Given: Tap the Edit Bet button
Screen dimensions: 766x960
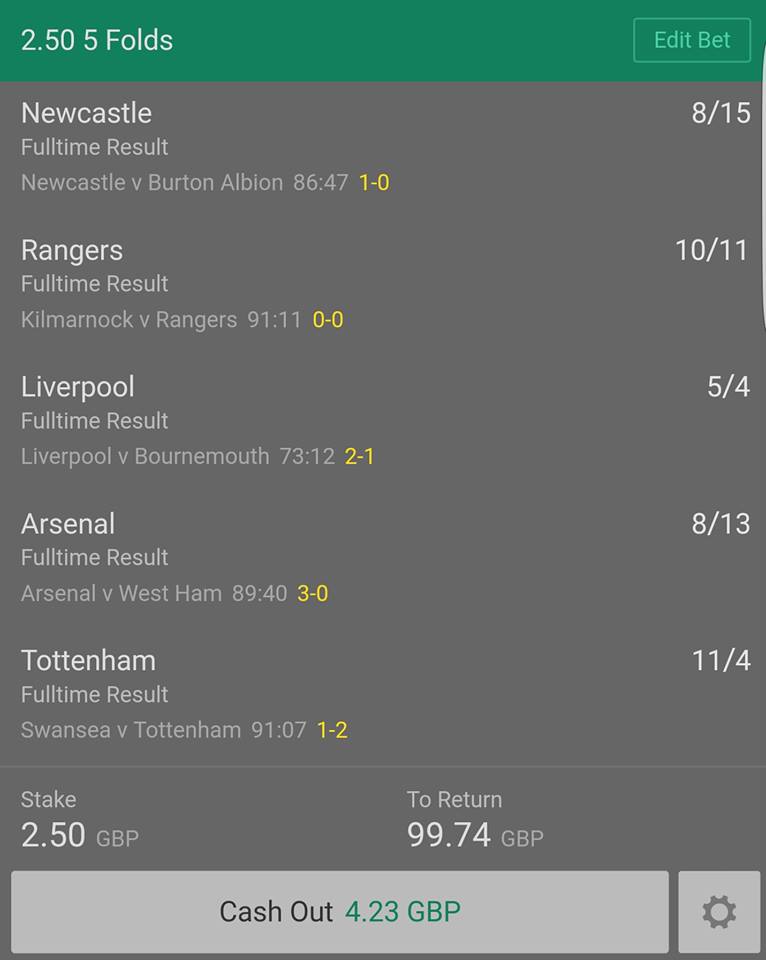Looking at the screenshot, I should [691, 40].
